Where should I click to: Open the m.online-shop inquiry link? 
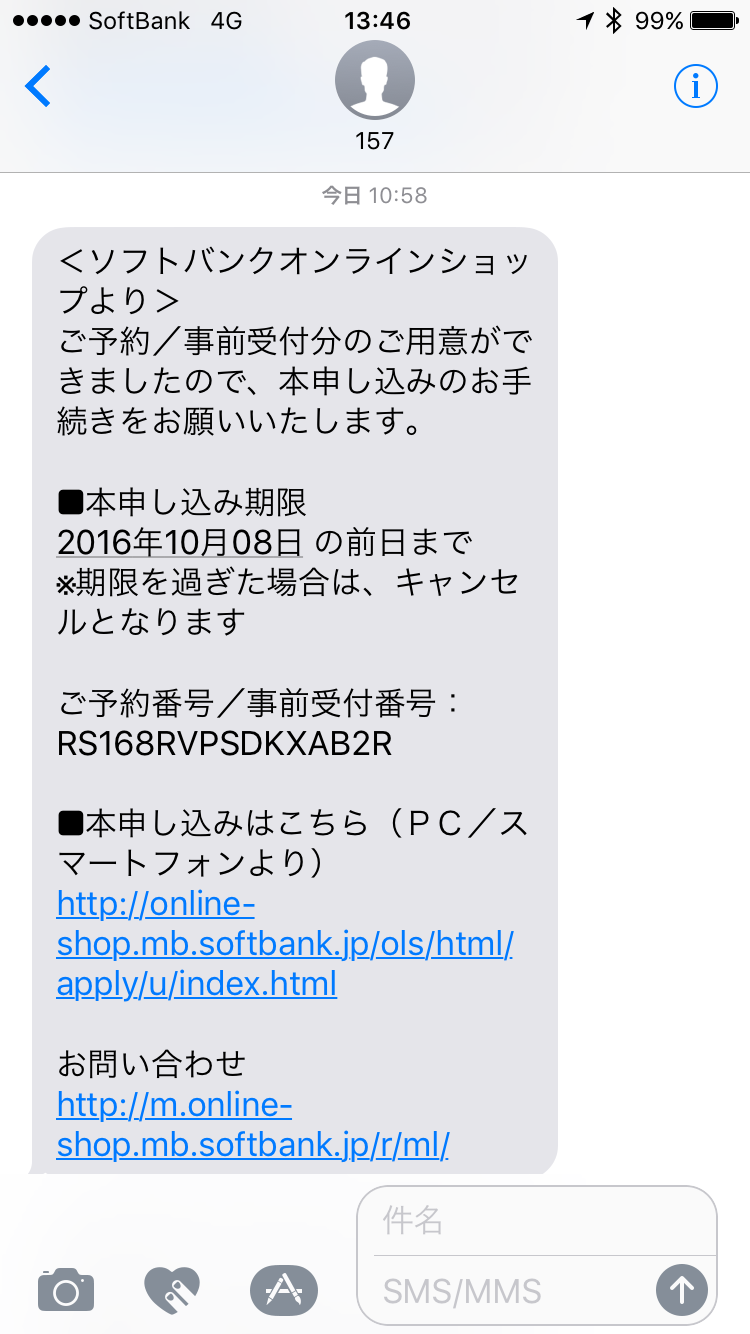pos(253,1124)
